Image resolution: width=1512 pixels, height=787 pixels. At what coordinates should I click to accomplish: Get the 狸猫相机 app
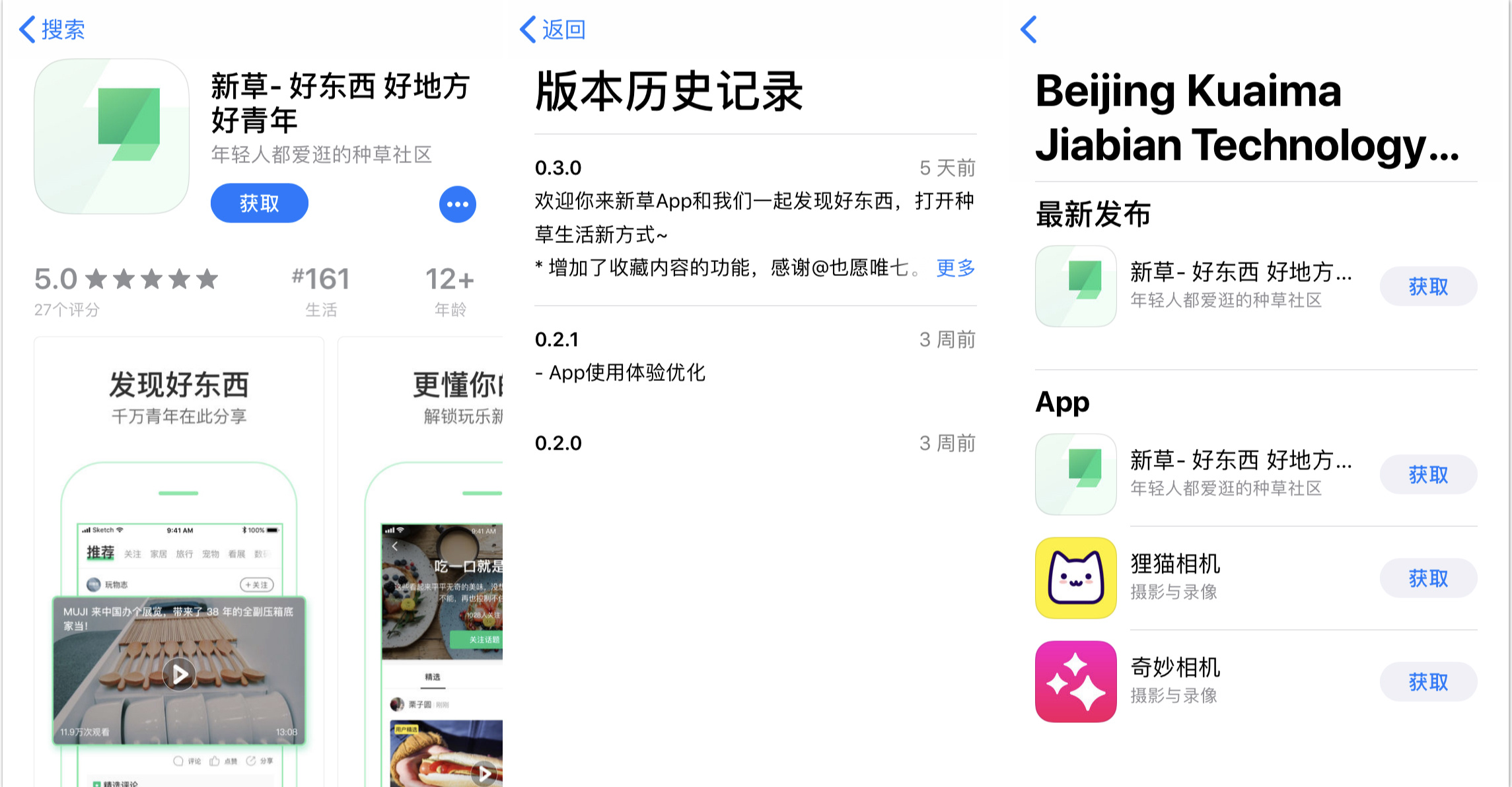(x=1427, y=578)
